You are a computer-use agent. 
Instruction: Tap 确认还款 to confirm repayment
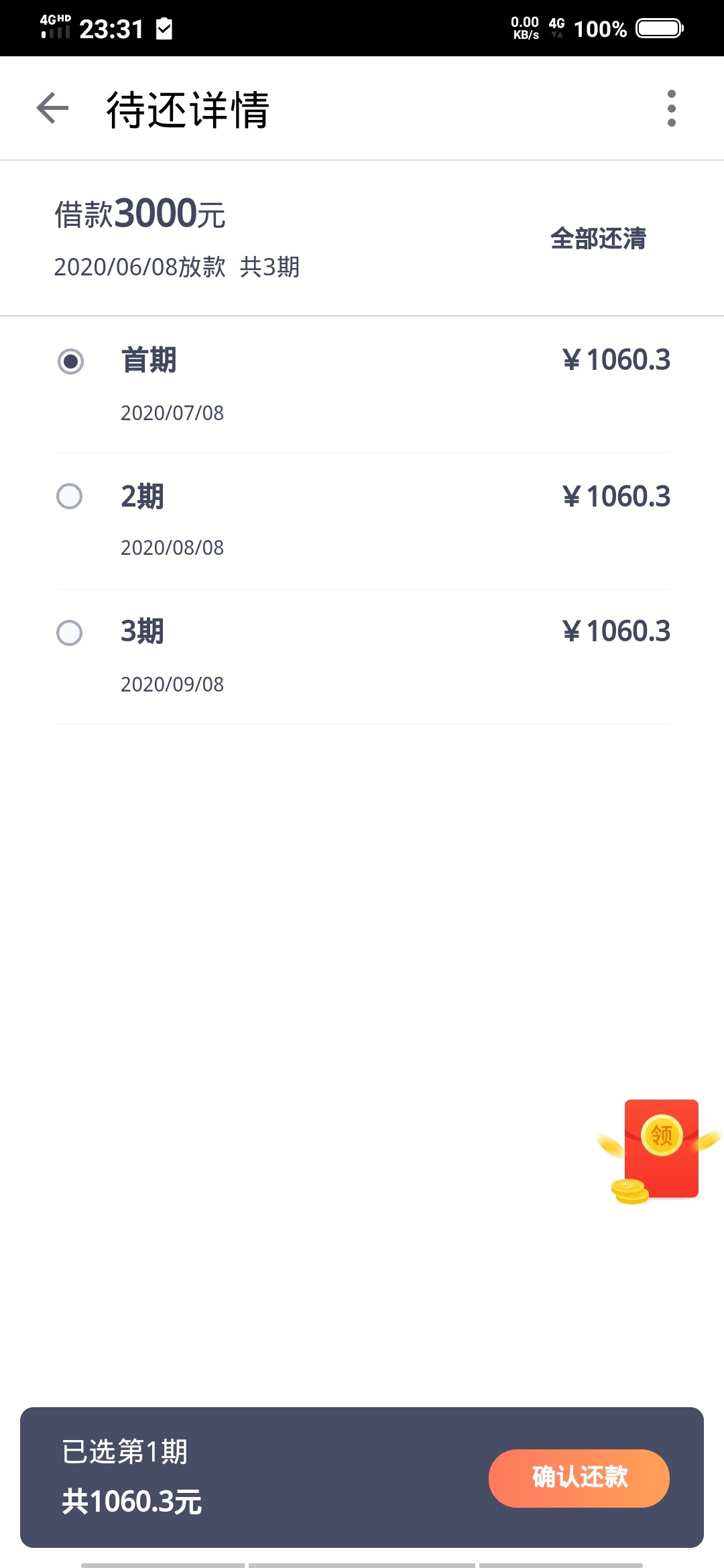579,1478
